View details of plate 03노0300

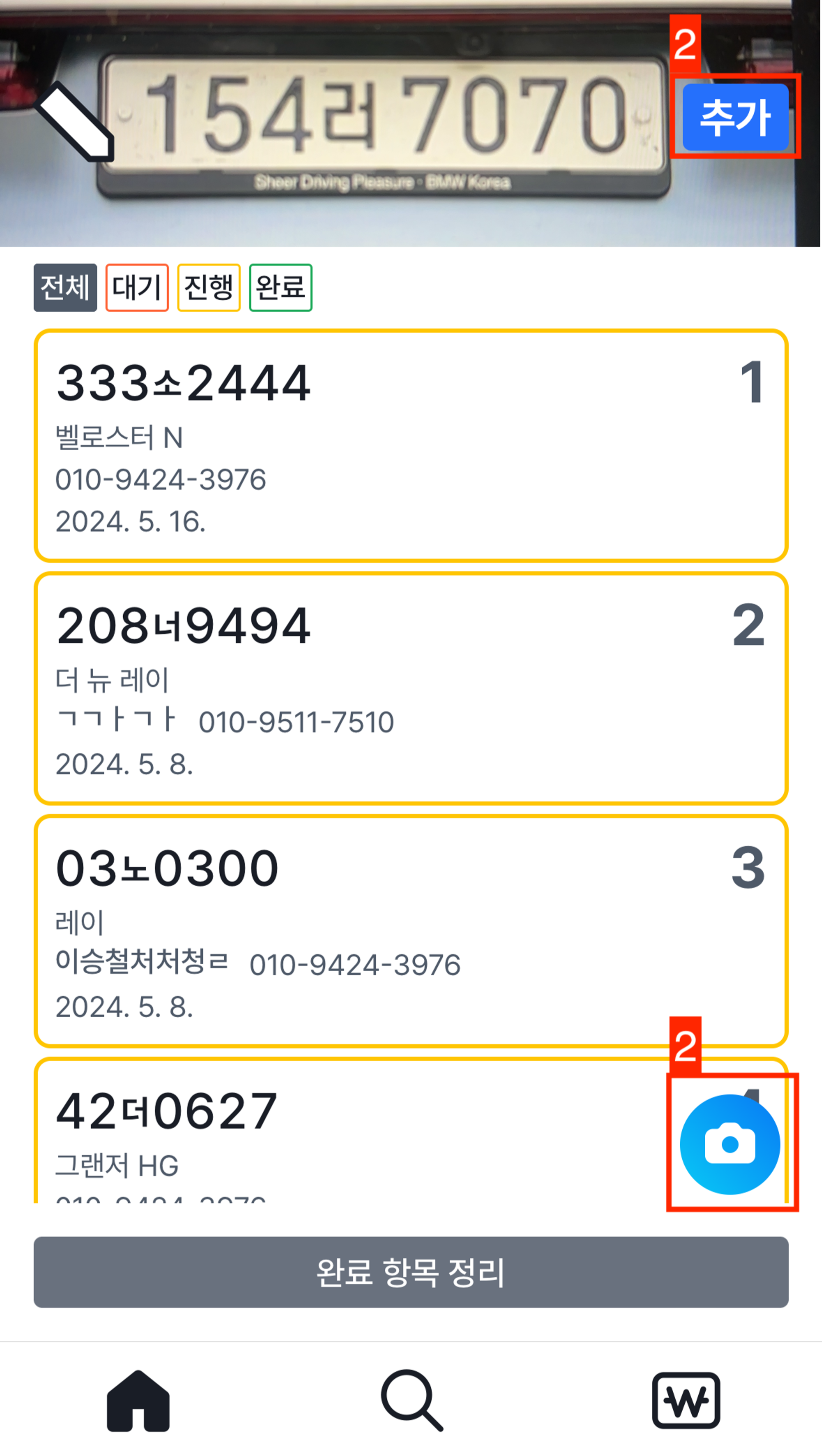pos(411,931)
